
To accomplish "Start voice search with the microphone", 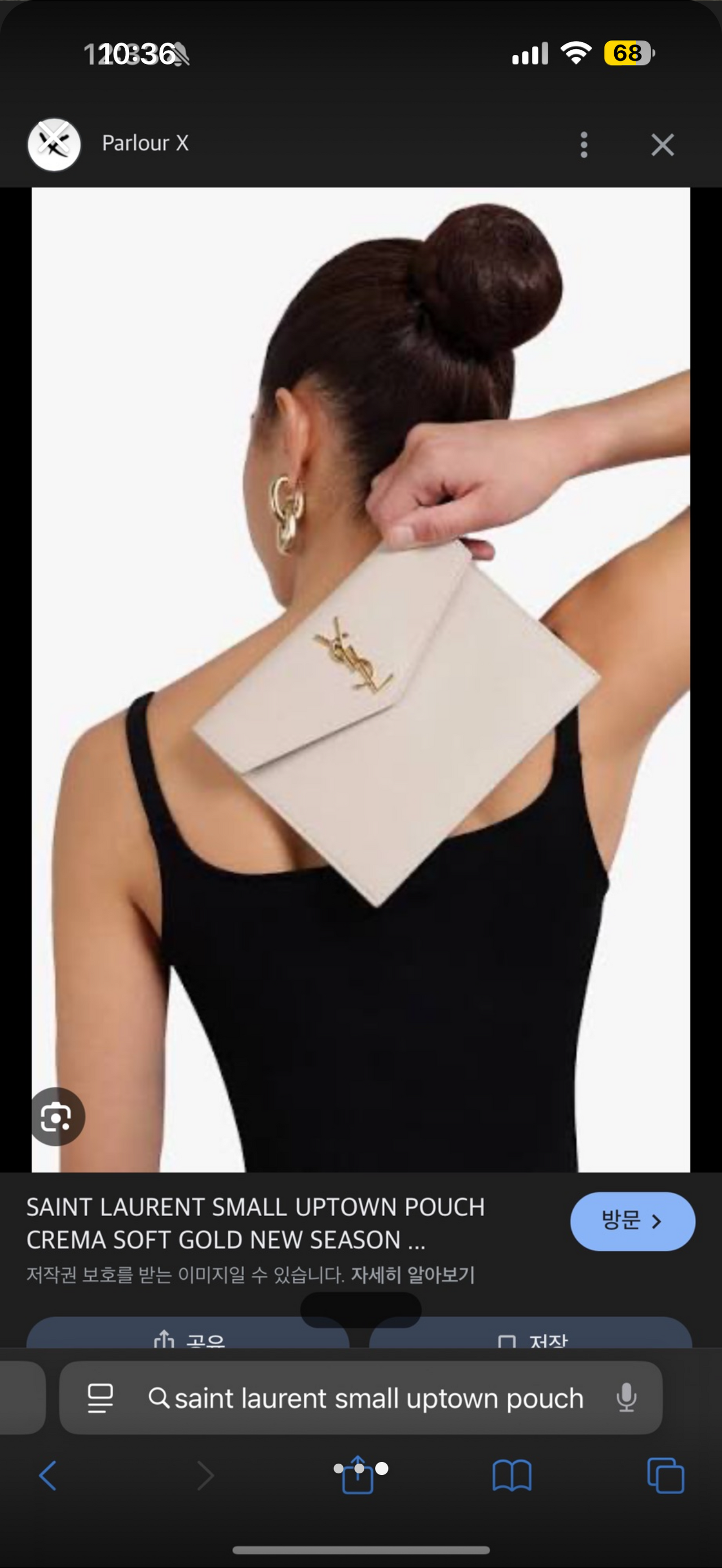I will tap(627, 1398).
